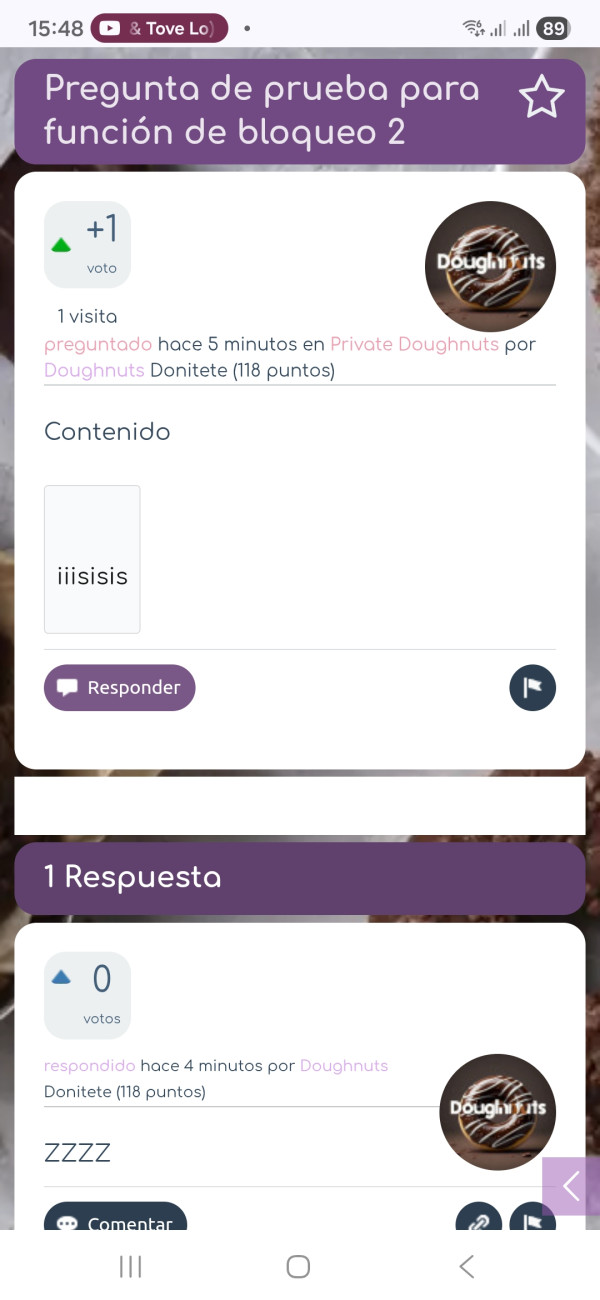Open the Doughnuts avatar on the question

pos(490,266)
